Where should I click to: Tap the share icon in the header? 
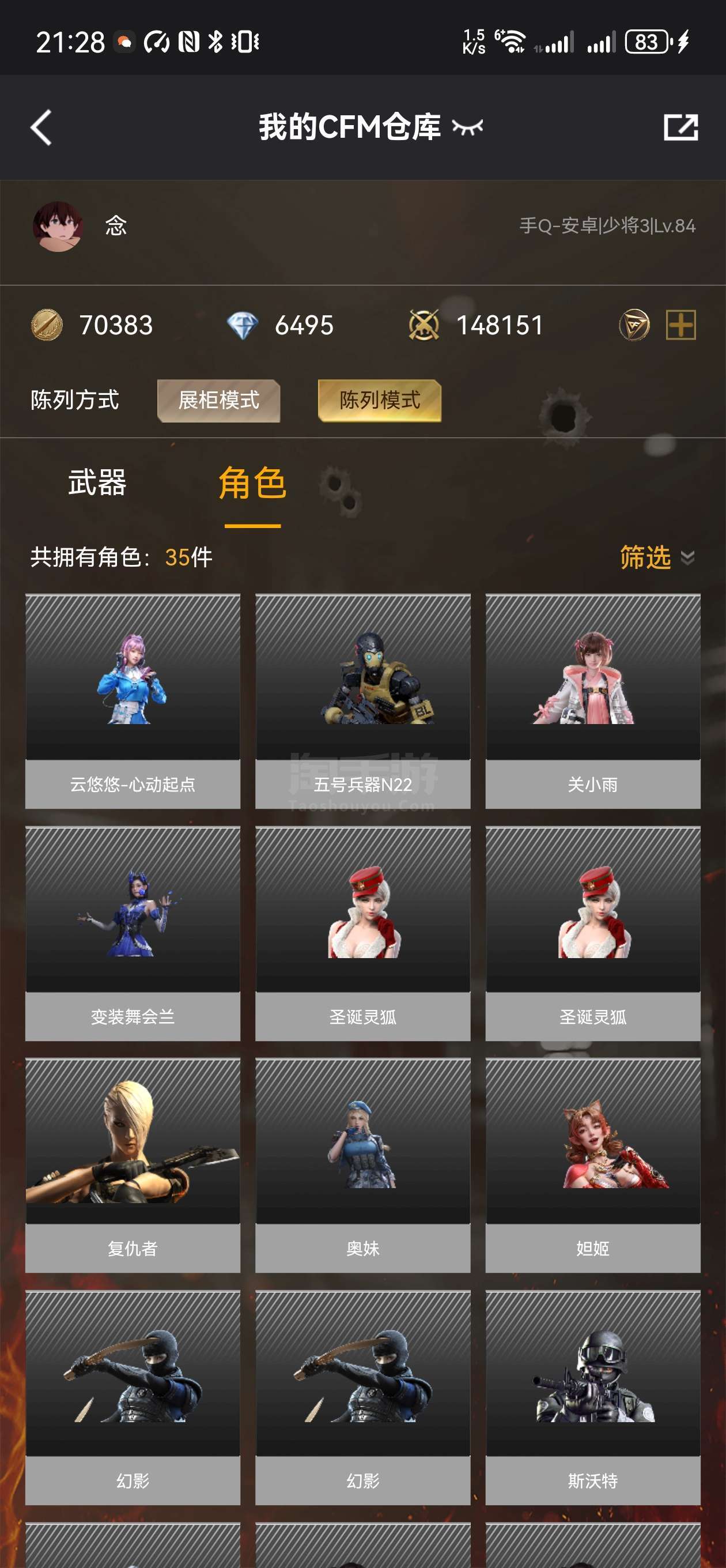coord(680,127)
